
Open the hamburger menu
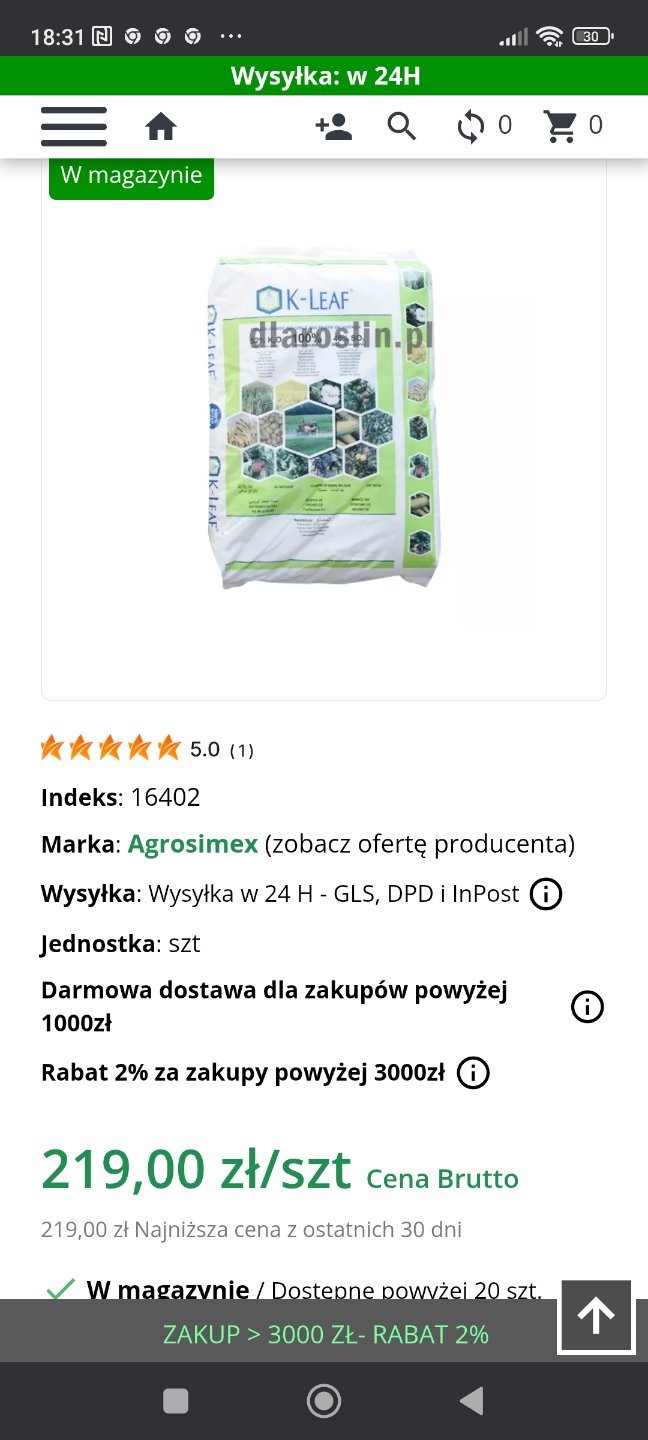(73, 126)
